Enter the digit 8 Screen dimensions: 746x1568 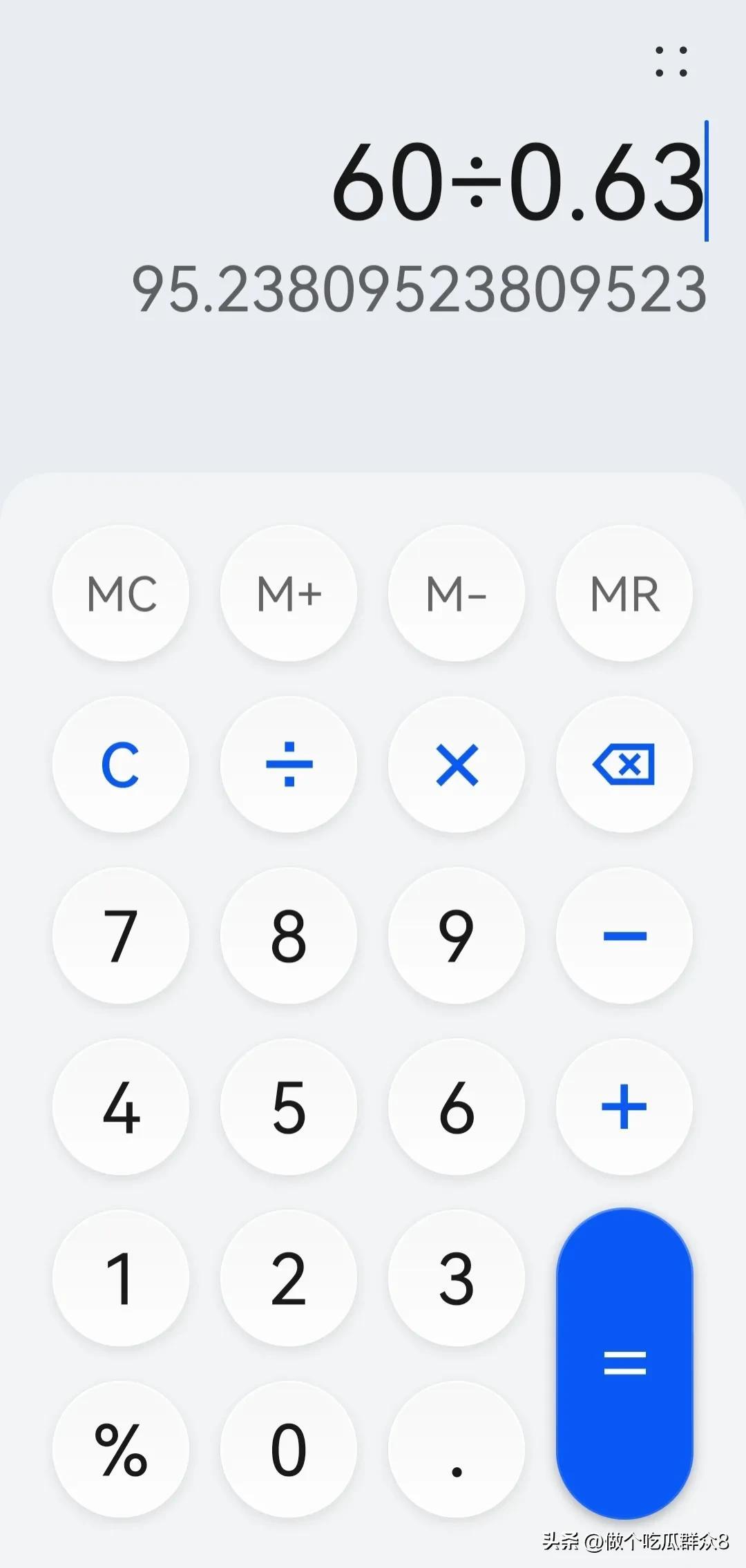coord(289,936)
